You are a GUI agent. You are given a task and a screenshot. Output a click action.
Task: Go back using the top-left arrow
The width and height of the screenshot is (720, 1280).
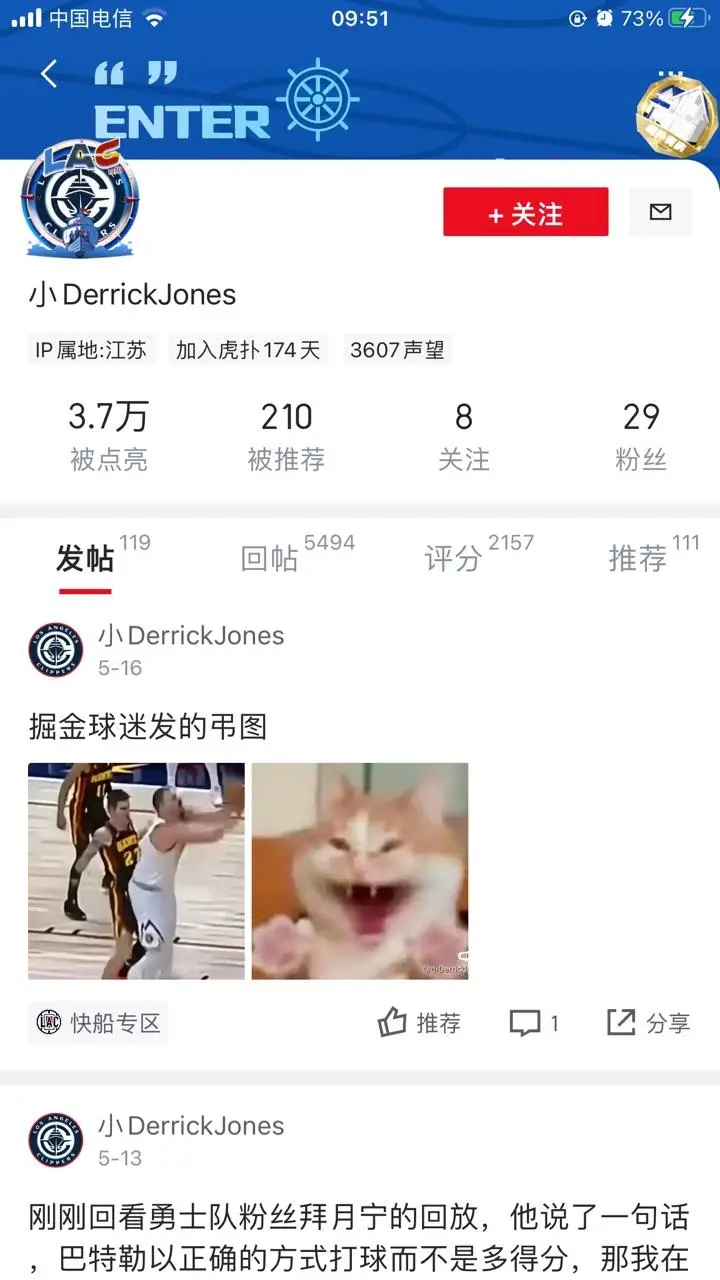tap(48, 73)
